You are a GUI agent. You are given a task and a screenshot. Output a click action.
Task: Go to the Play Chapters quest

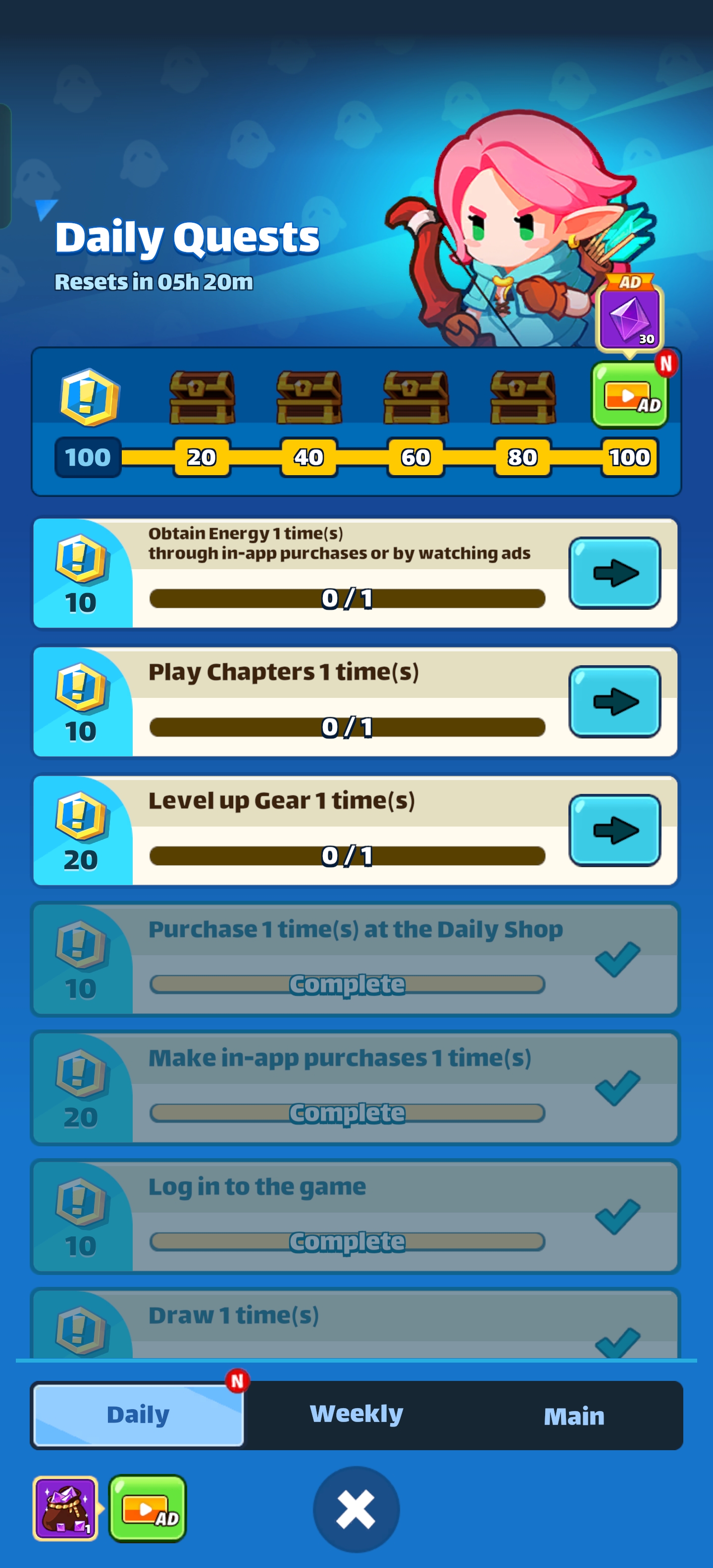click(x=614, y=701)
